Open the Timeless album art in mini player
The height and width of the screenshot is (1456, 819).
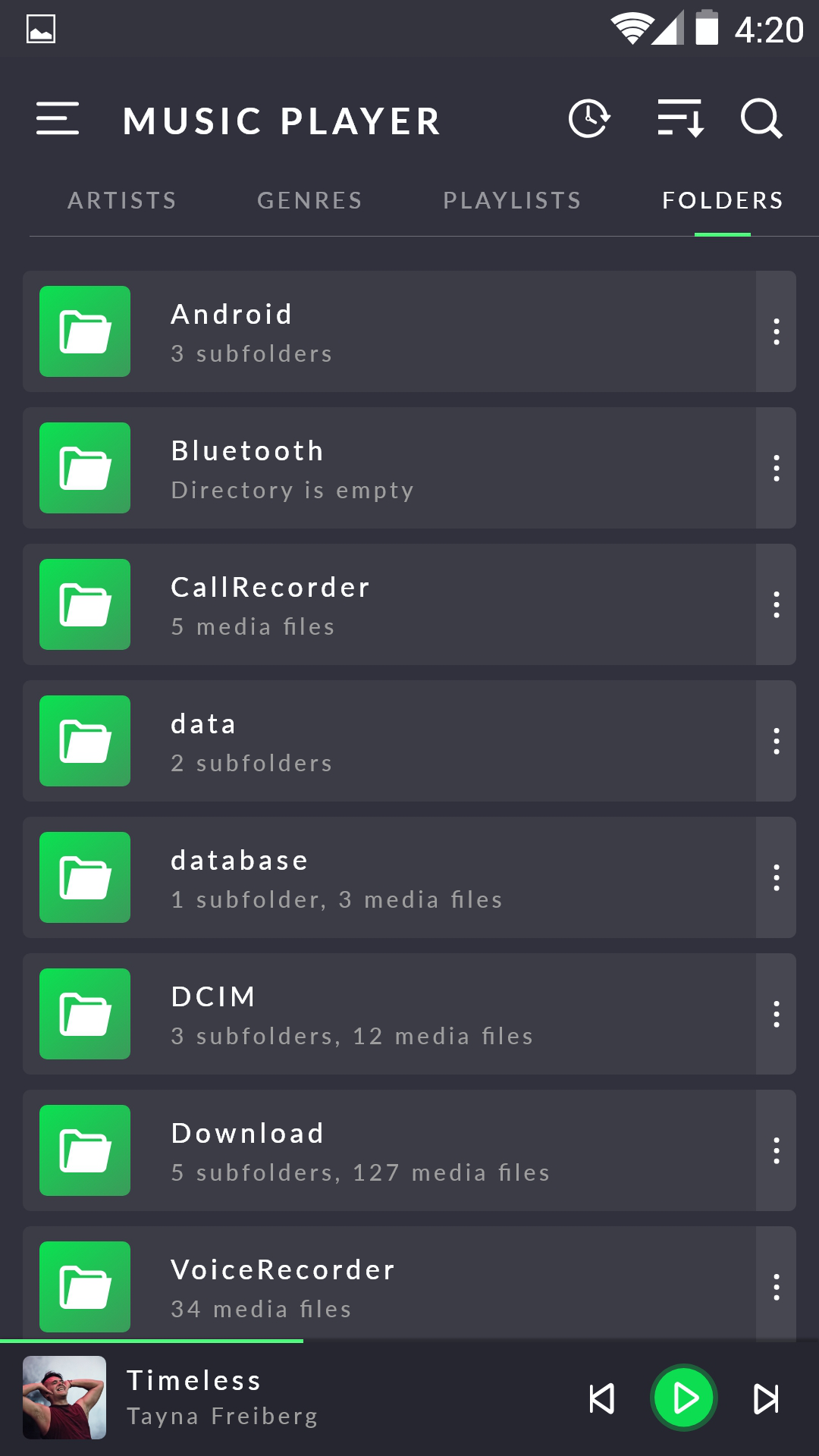[64, 1398]
